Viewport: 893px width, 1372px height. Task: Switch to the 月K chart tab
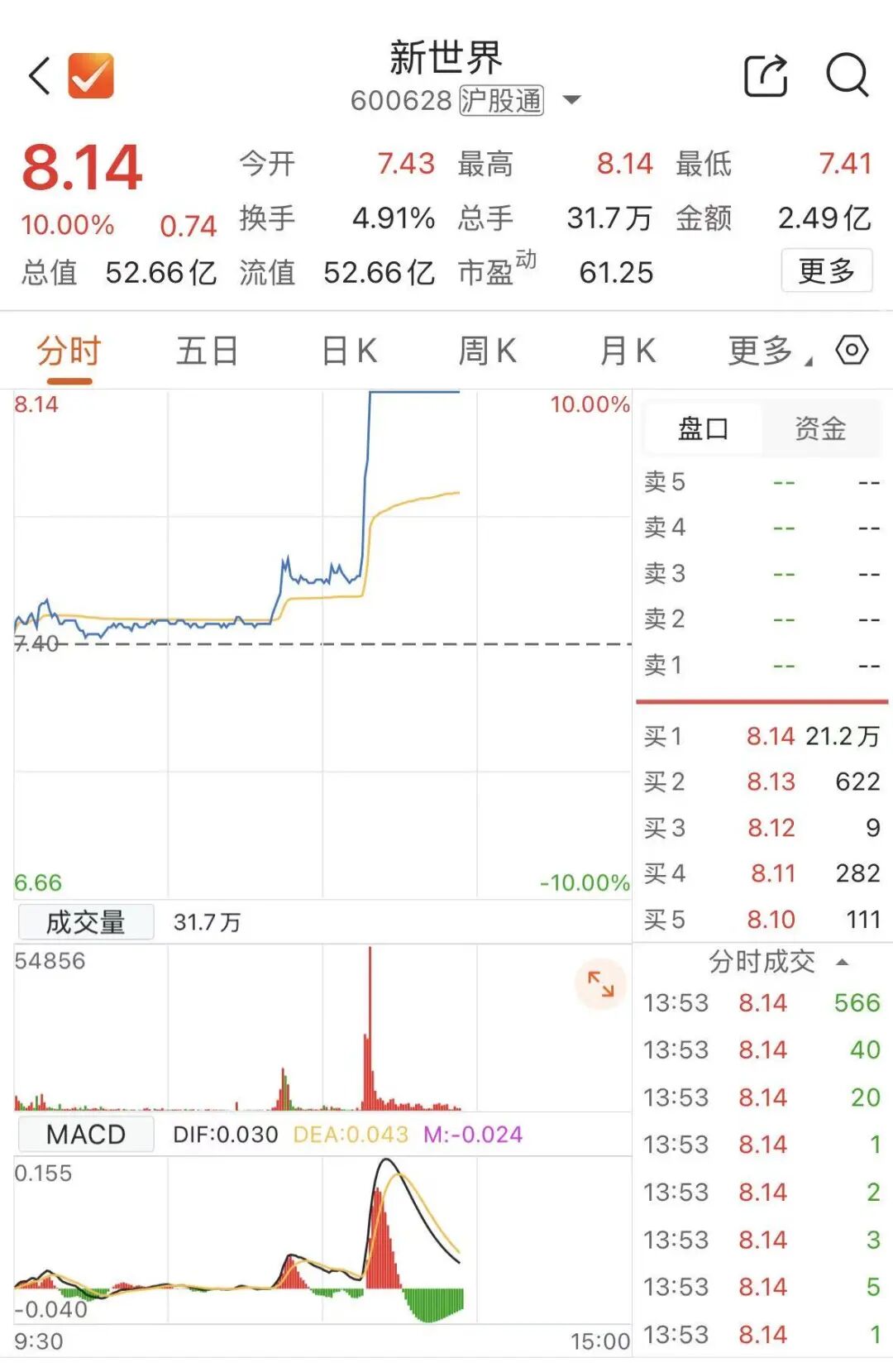tap(628, 351)
